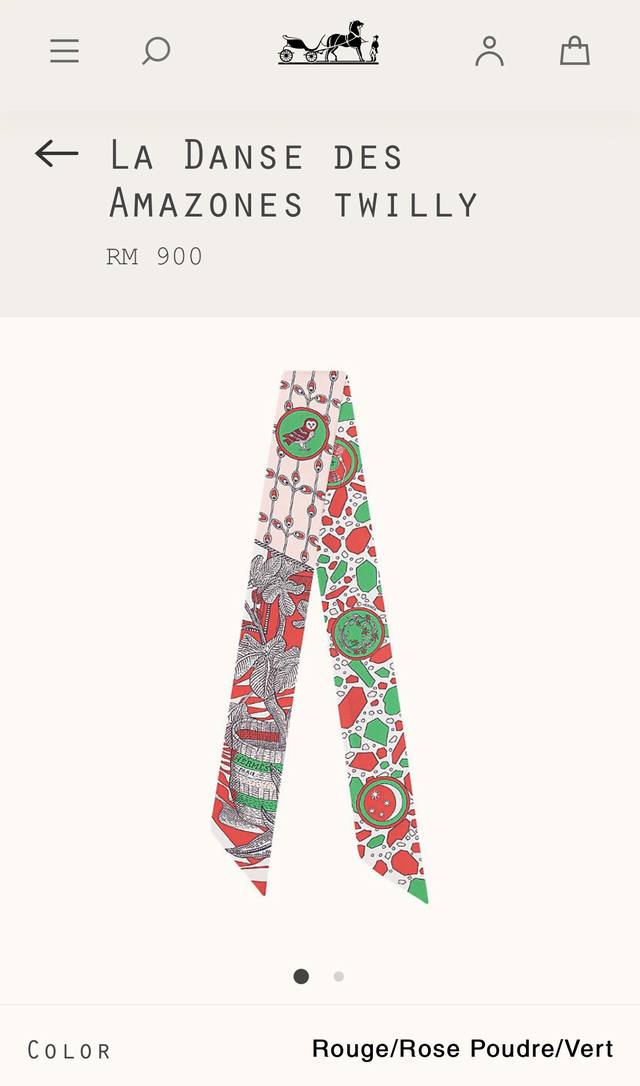This screenshot has width=640, height=1086.
Task: Go back with the left arrow
Action: [x=56, y=153]
